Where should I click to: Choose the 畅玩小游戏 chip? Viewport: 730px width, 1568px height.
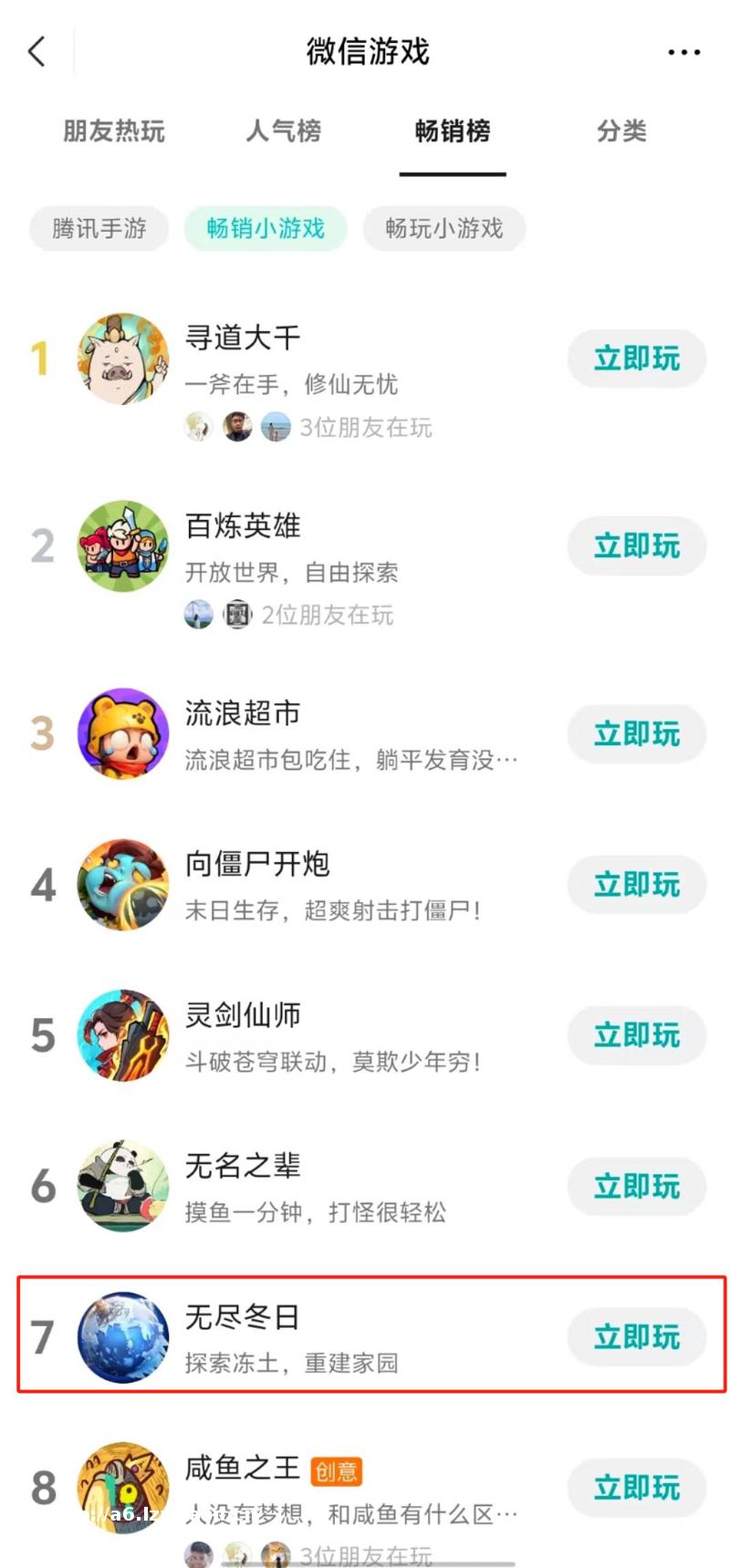coord(444,228)
